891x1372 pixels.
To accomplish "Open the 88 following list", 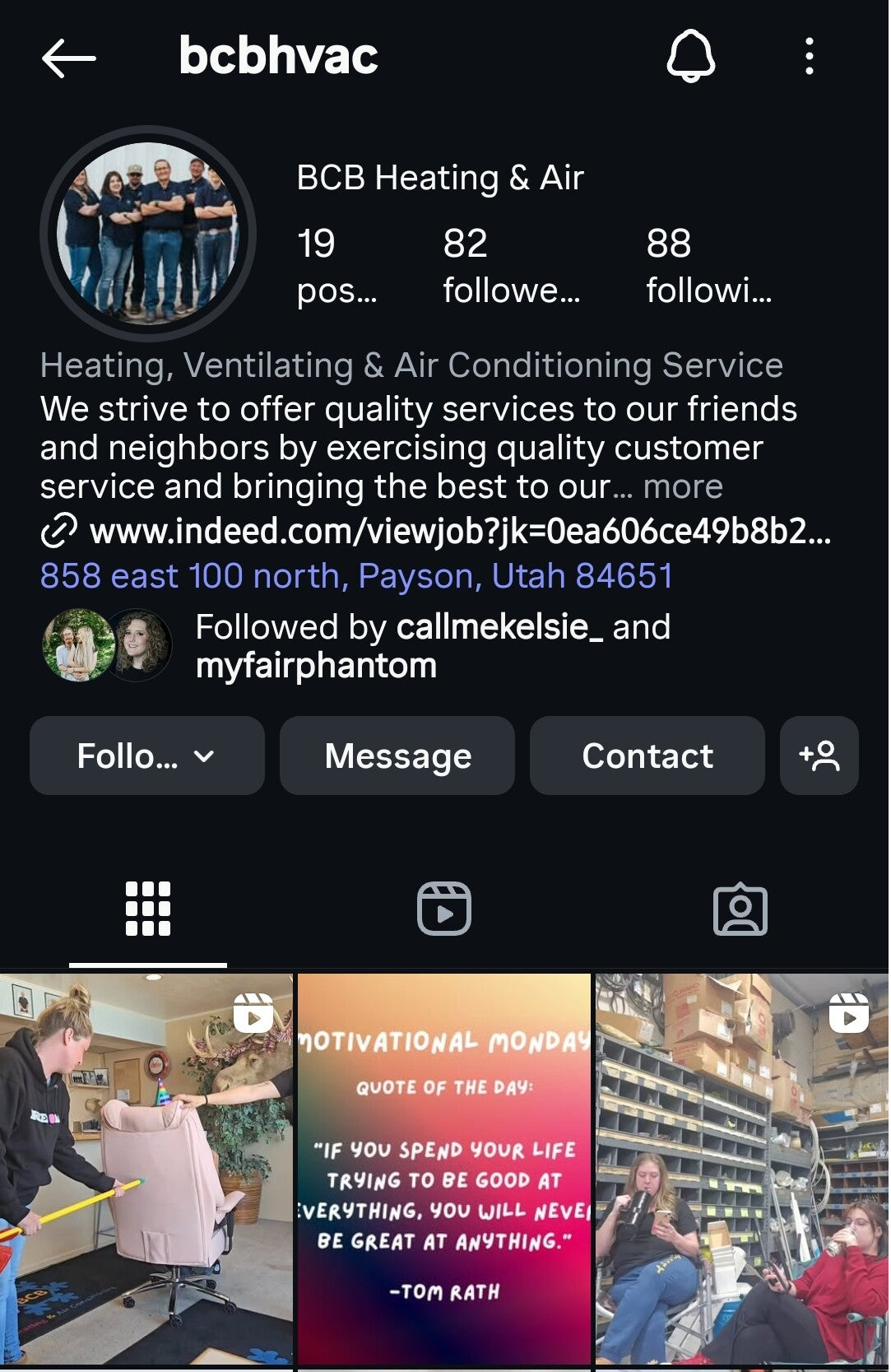I will [x=708, y=265].
